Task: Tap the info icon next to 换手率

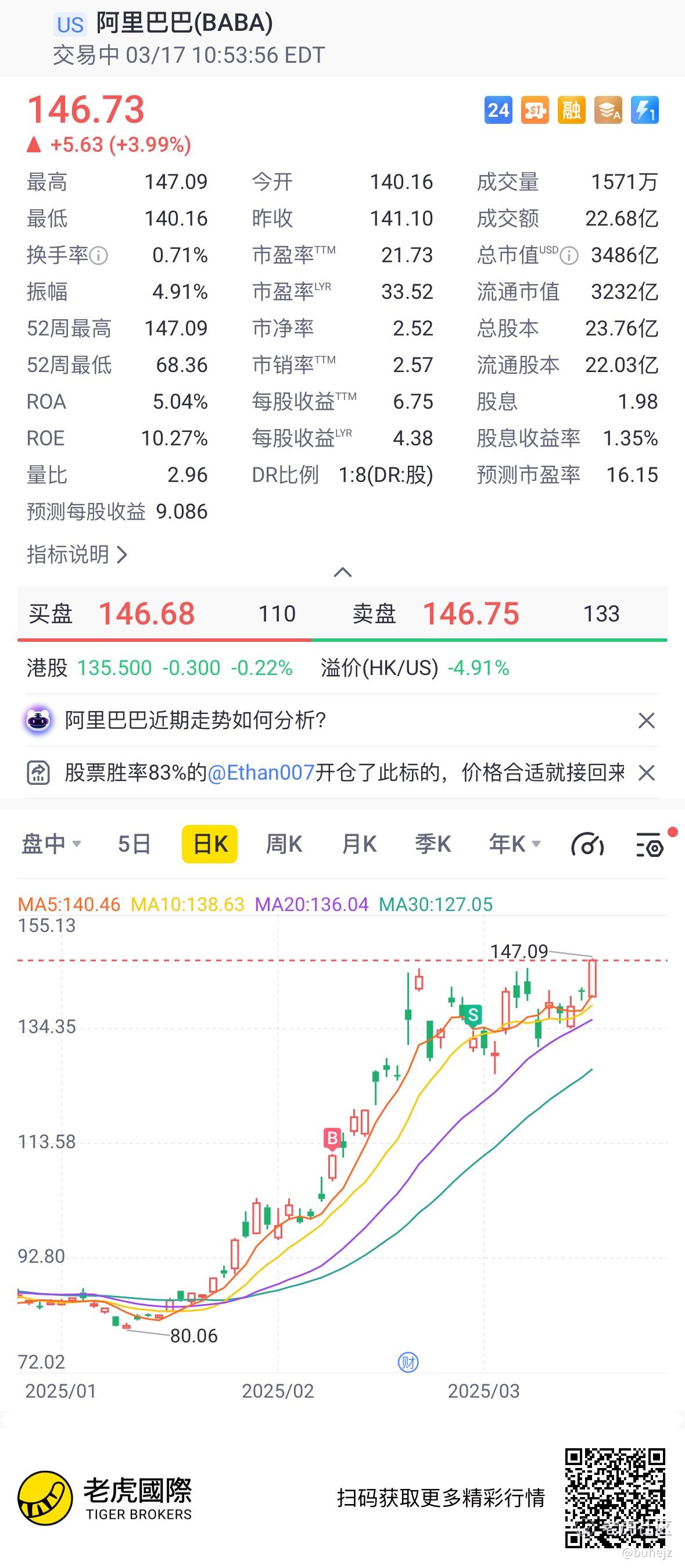Action: coord(99,256)
